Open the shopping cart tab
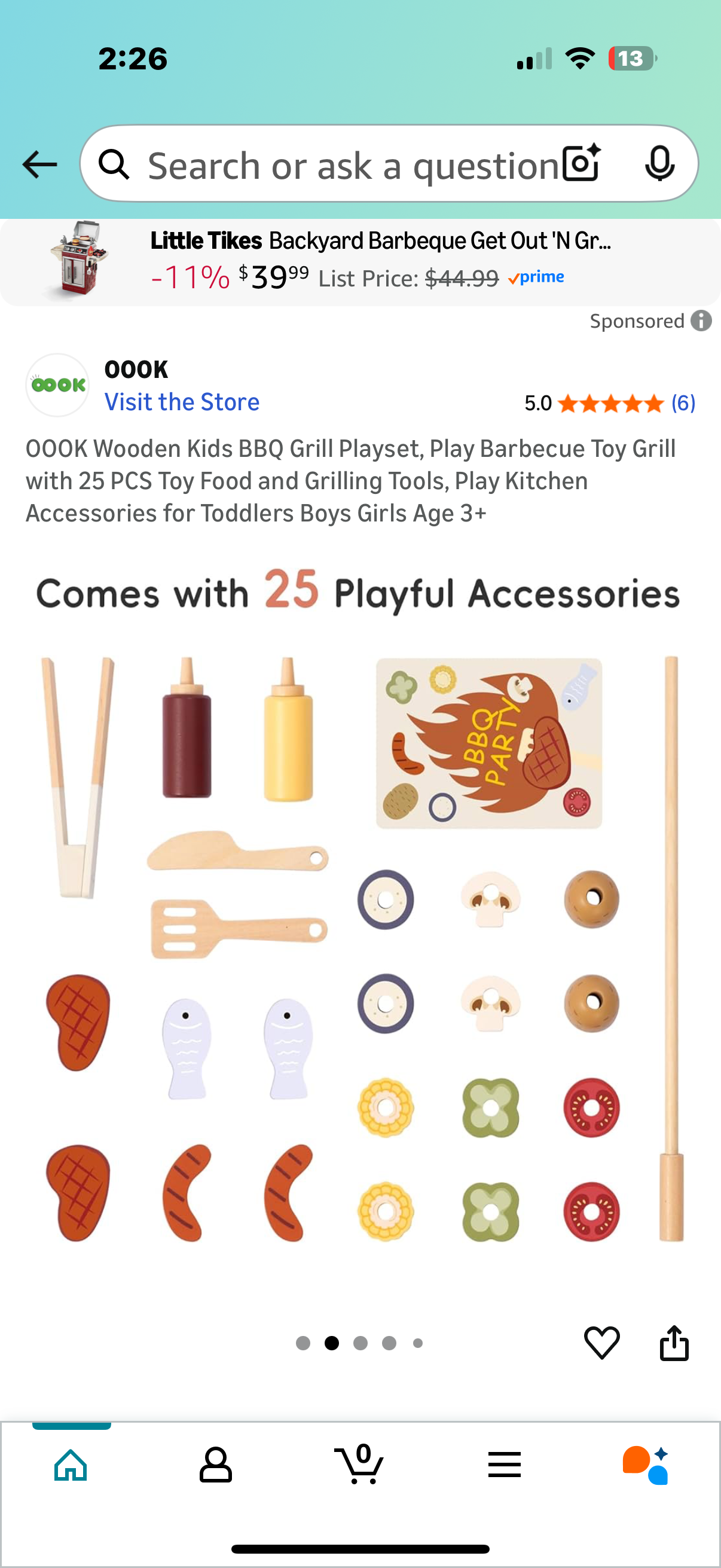Viewport: 721px width, 1568px height. 359,1465
